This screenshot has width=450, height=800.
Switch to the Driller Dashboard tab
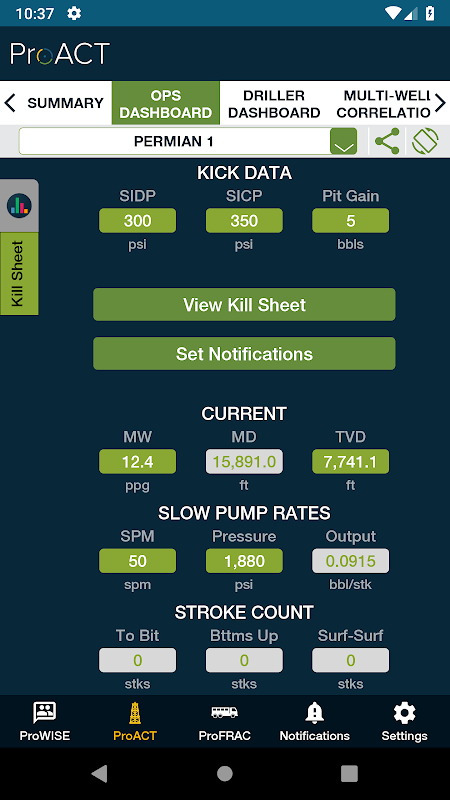pos(274,104)
